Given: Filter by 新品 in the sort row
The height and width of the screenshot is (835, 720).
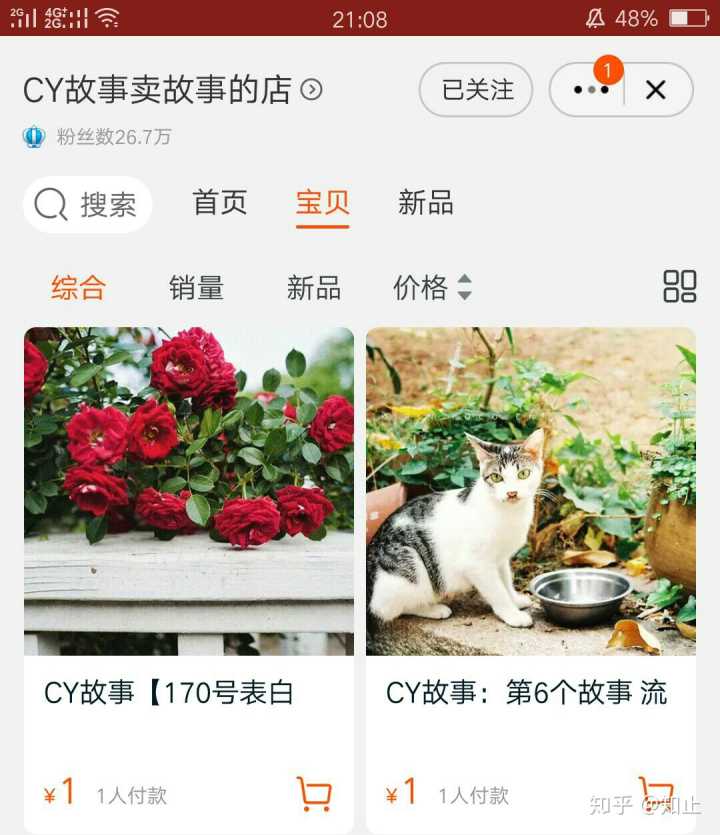Looking at the screenshot, I should point(314,288).
